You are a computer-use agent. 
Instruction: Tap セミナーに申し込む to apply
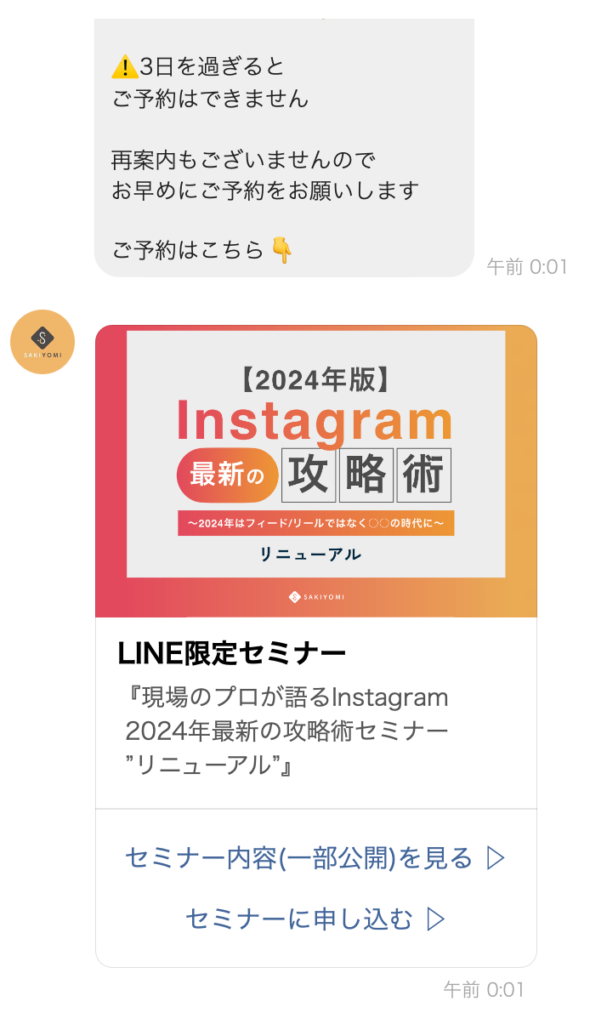point(315,919)
